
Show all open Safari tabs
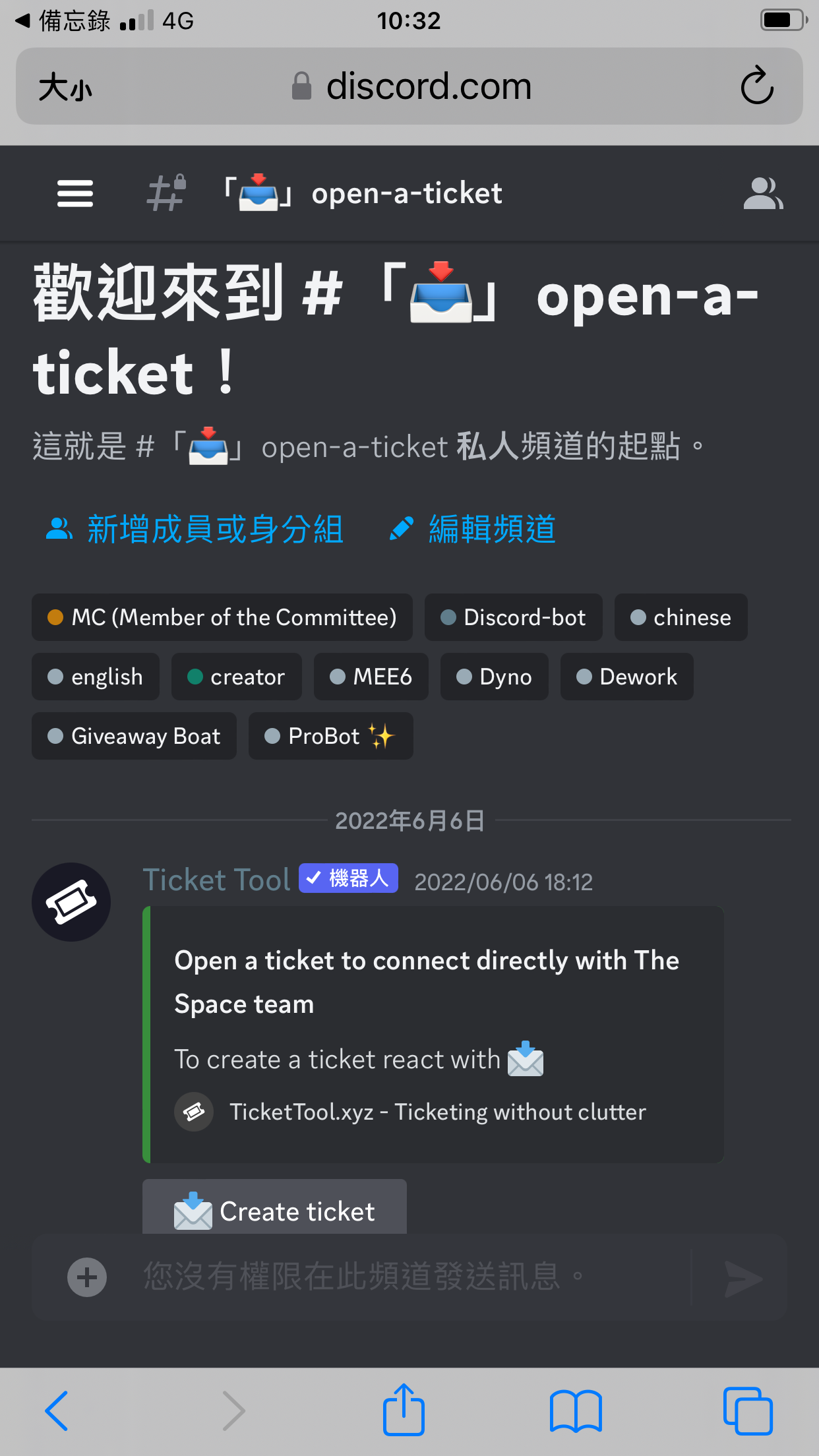pos(748,1411)
